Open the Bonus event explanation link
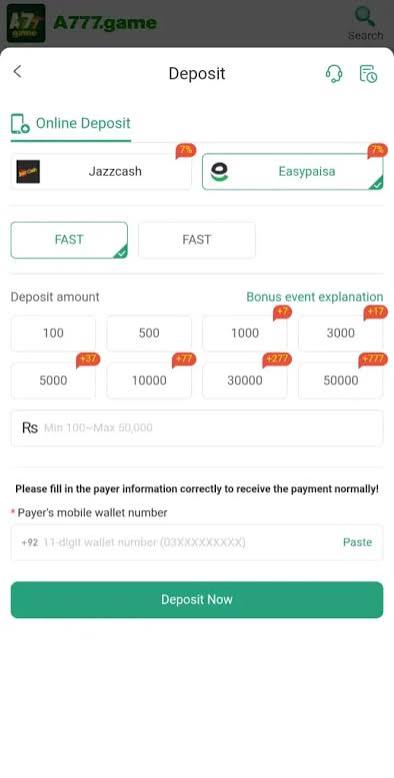Image resolution: width=394 pixels, height=778 pixels. click(x=315, y=297)
